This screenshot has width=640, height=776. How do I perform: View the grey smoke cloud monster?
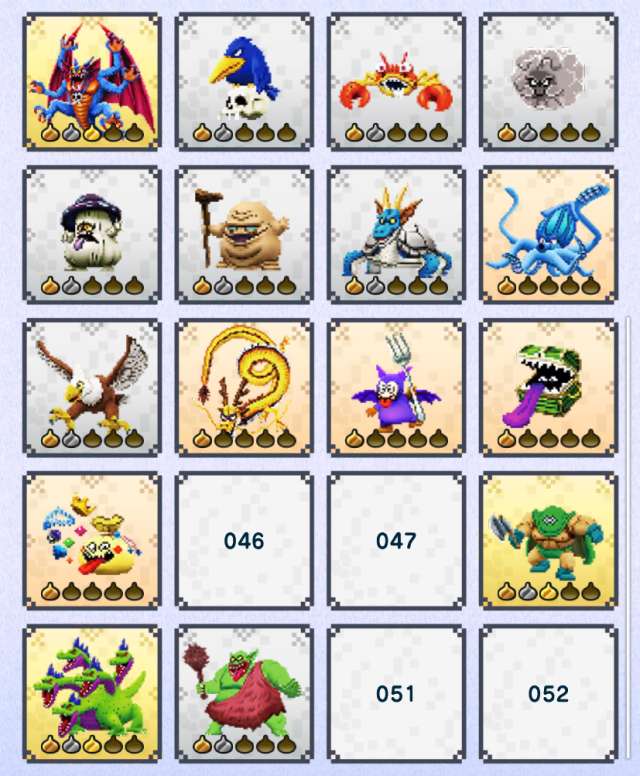tap(548, 81)
